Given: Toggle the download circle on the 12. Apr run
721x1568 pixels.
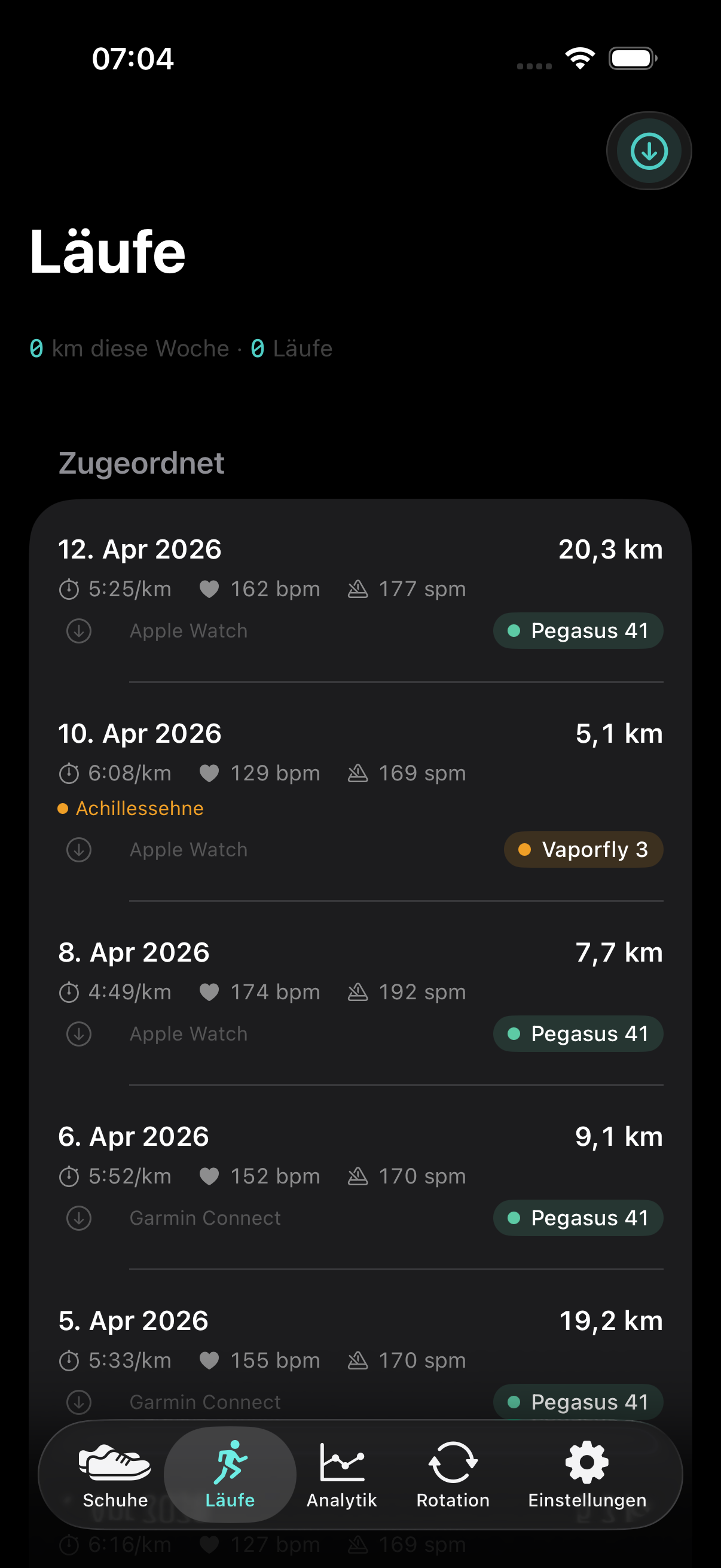Looking at the screenshot, I should (x=78, y=630).
